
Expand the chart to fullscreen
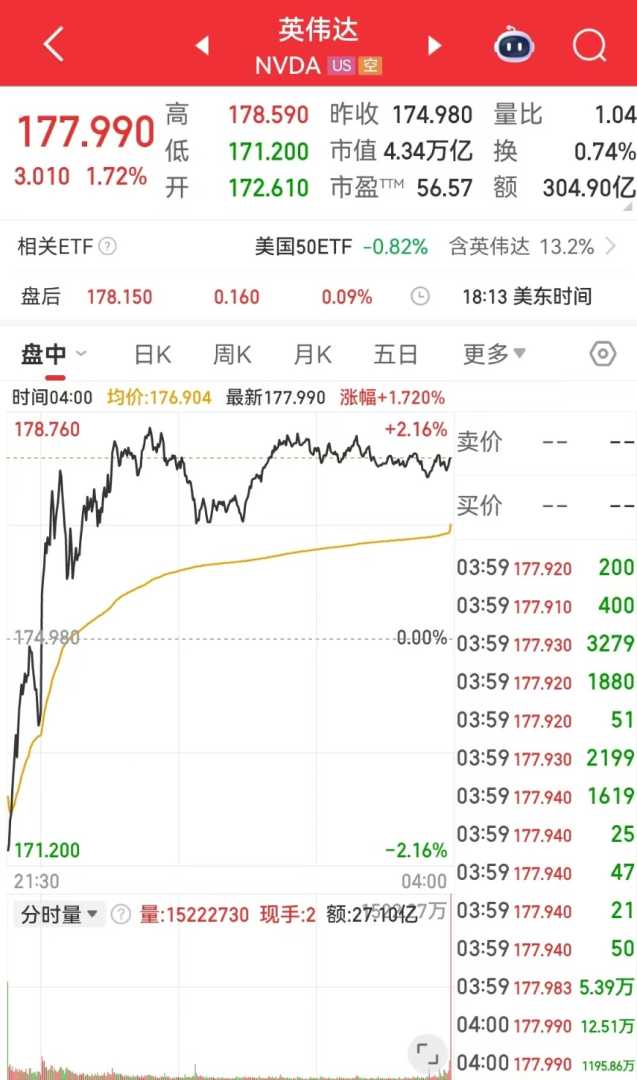428,1052
